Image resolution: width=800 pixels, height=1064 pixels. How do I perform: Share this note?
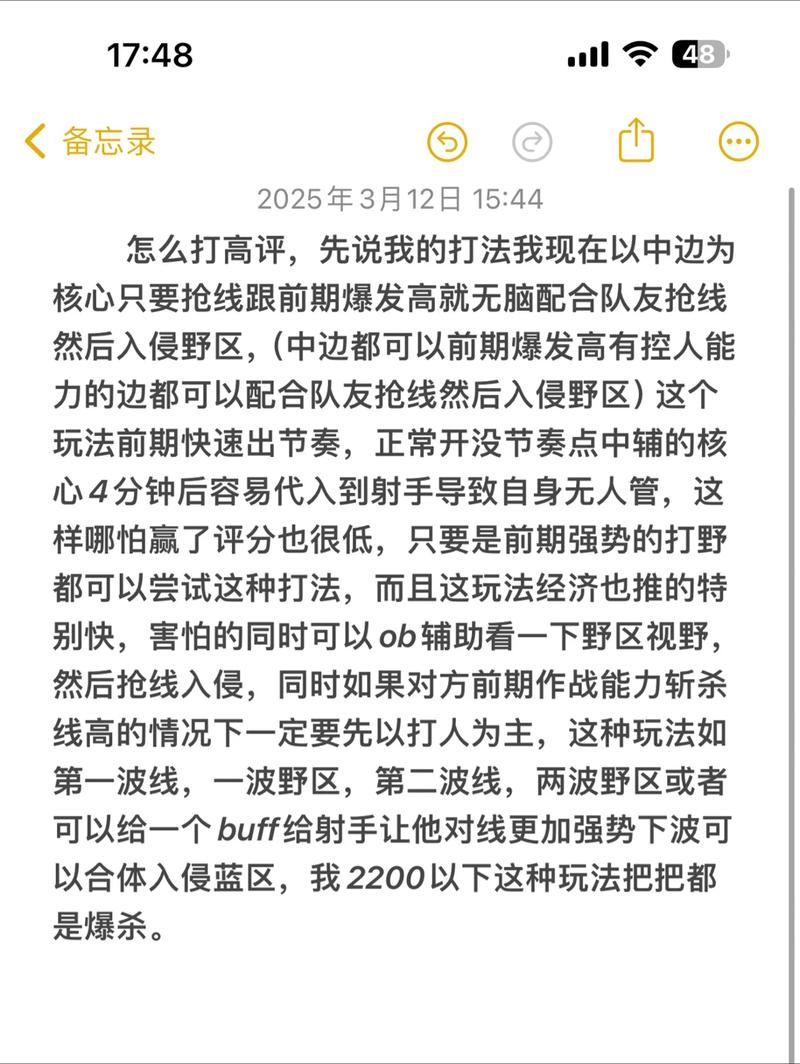(x=636, y=140)
